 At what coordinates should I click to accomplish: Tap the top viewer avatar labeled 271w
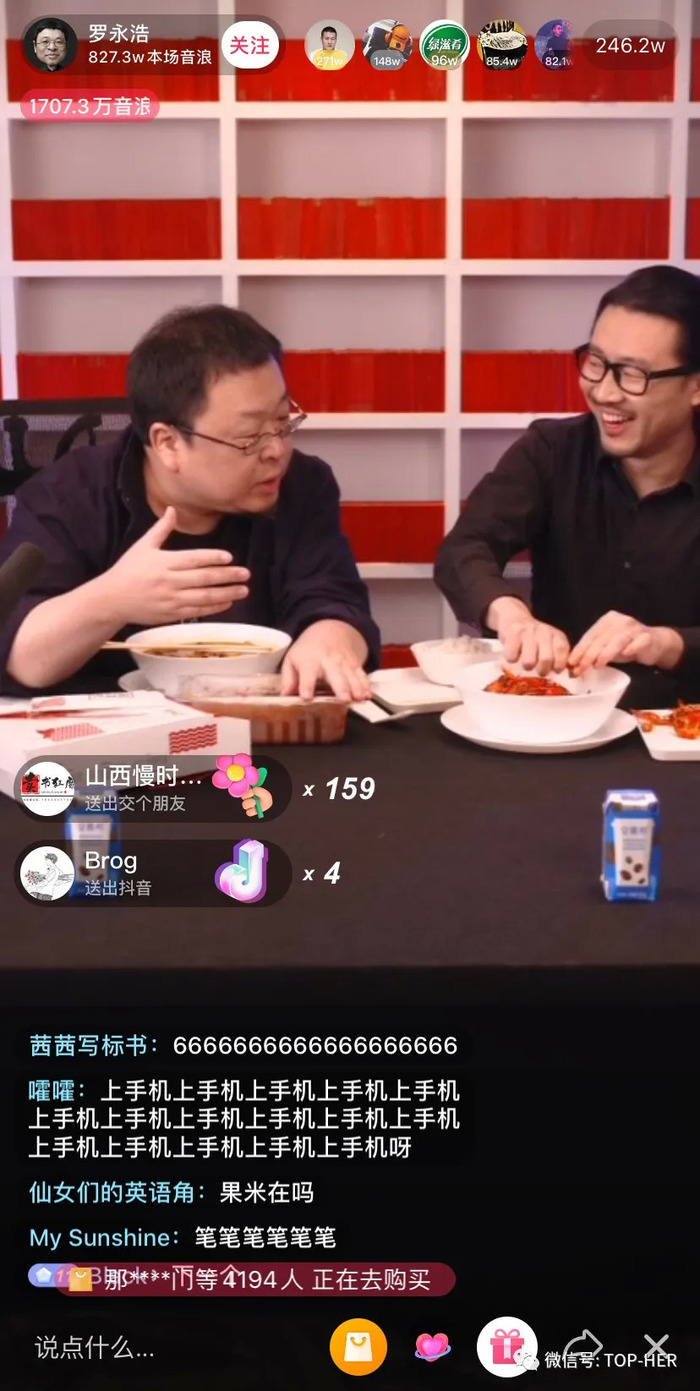[329, 45]
